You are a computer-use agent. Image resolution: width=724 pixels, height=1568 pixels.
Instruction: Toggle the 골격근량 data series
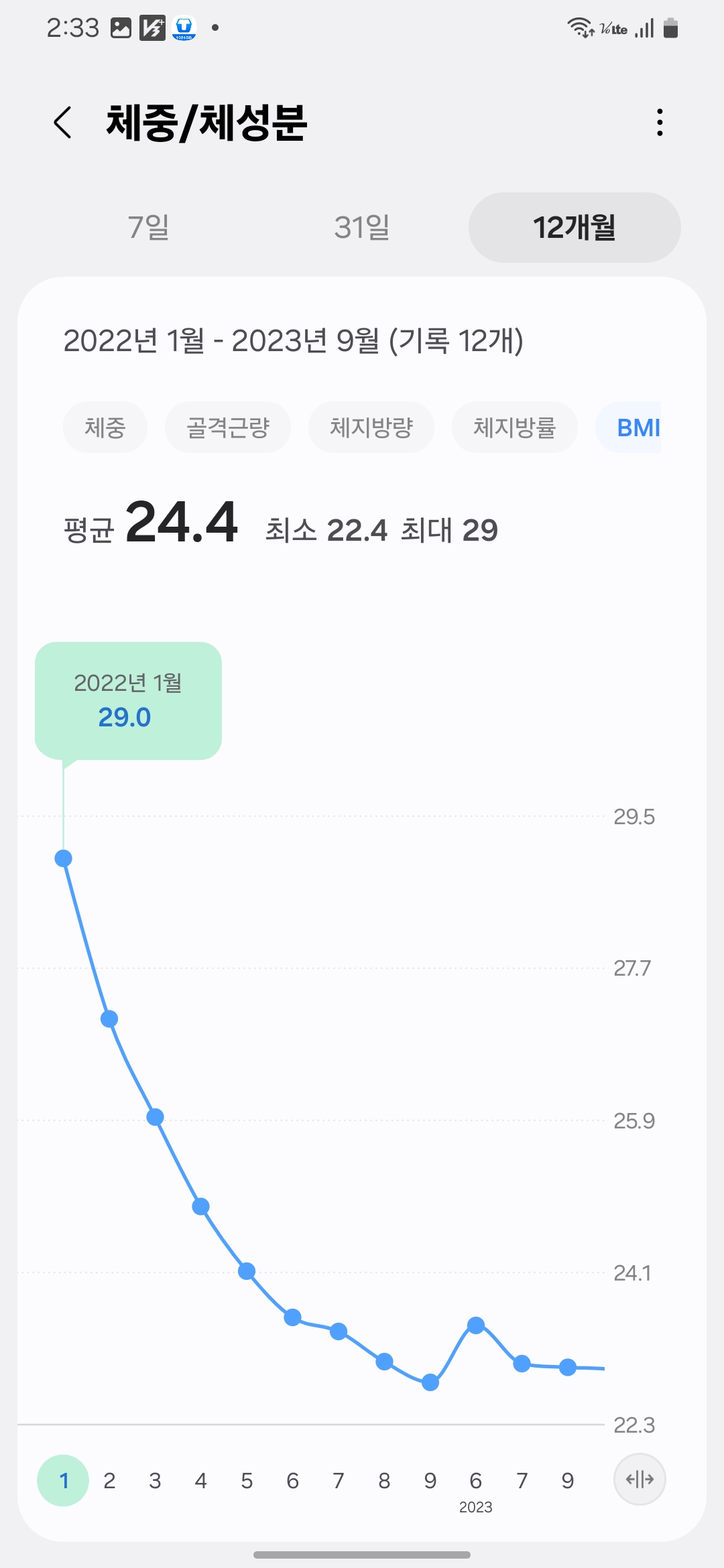pyautogui.click(x=228, y=427)
